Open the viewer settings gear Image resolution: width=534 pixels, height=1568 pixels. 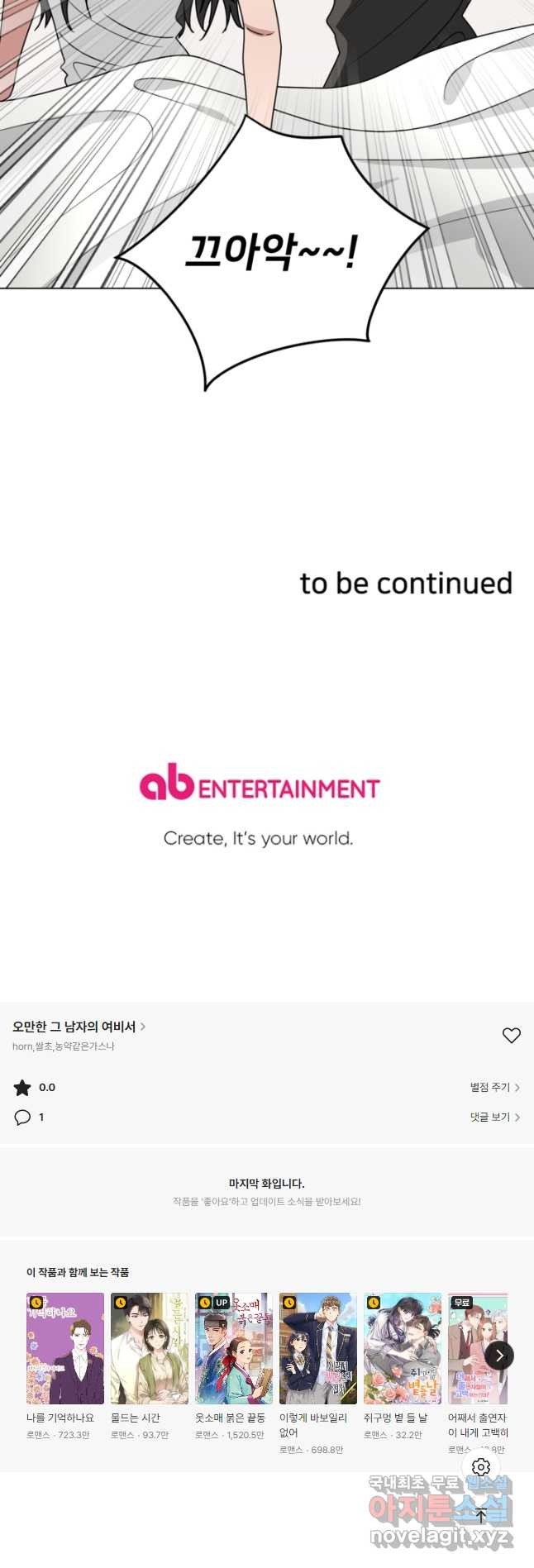(x=481, y=1467)
